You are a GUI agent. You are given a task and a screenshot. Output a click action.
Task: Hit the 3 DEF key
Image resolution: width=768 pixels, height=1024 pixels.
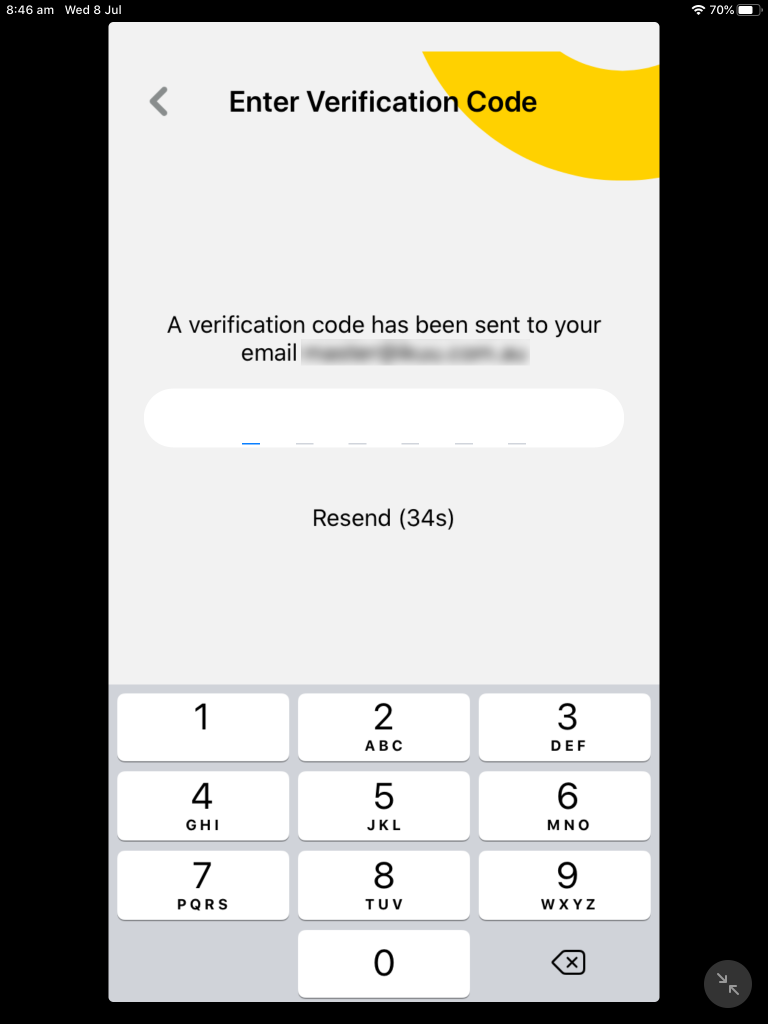[565, 727]
